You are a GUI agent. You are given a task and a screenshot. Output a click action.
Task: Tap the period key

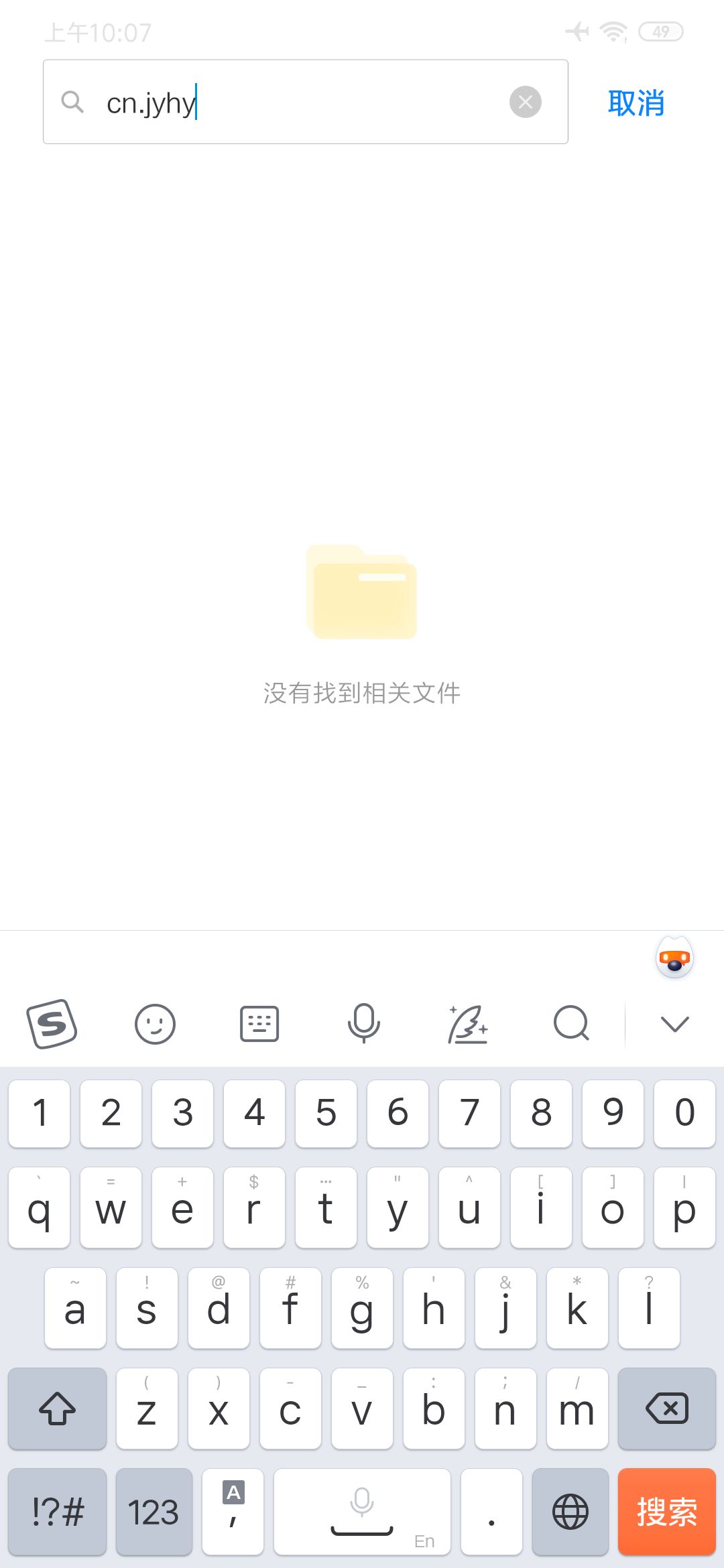click(x=491, y=1512)
